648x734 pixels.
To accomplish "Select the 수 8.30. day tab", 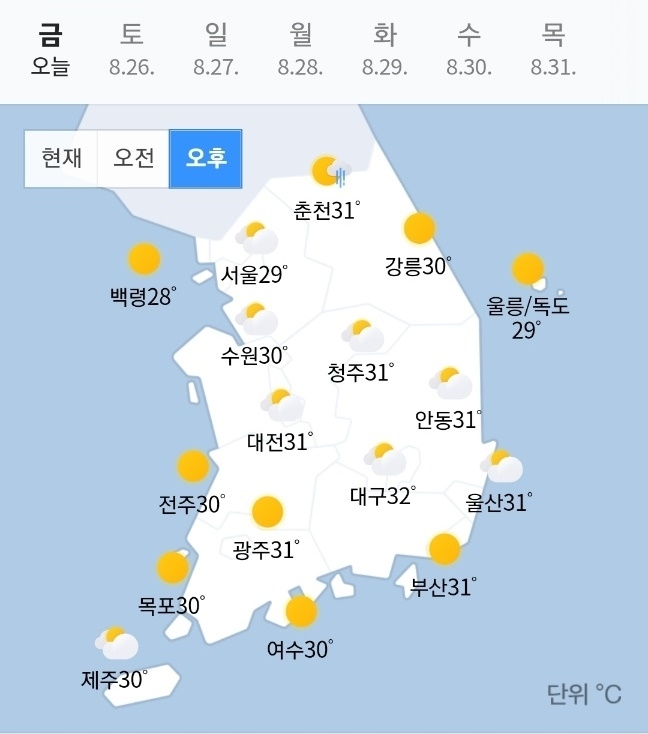I will (469, 51).
